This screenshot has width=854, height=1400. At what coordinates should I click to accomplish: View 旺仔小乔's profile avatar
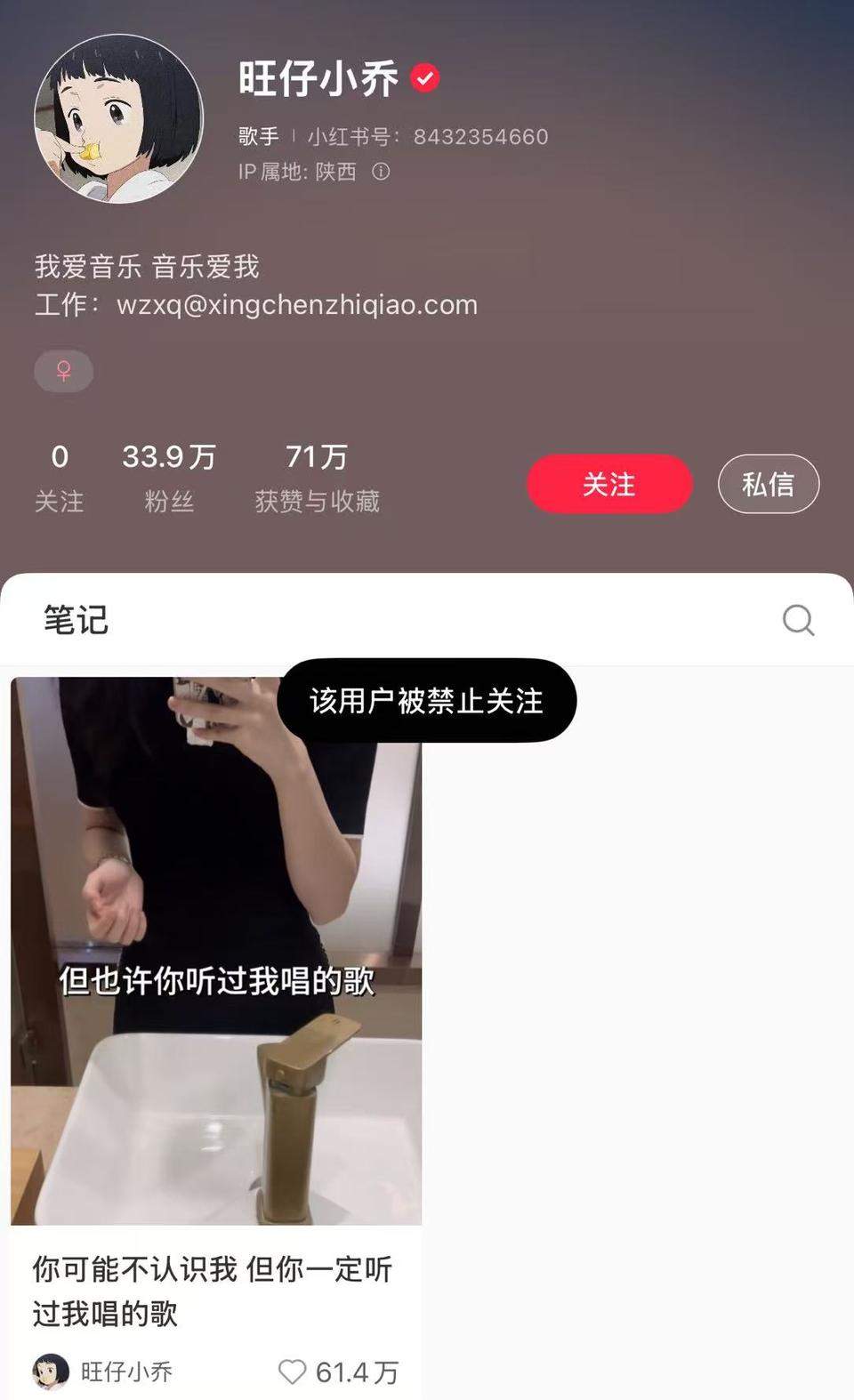(118, 118)
